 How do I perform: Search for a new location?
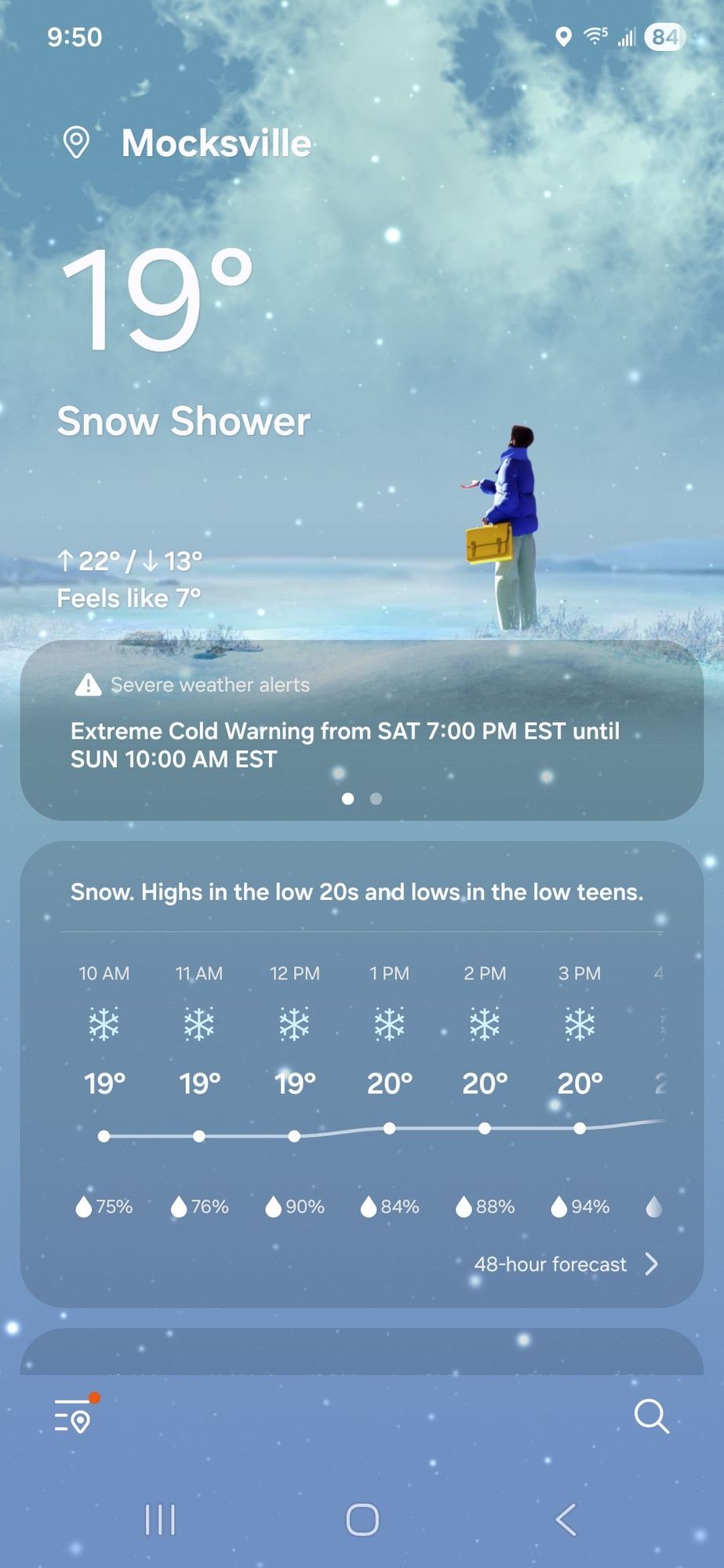pyautogui.click(x=651, y=1416)
